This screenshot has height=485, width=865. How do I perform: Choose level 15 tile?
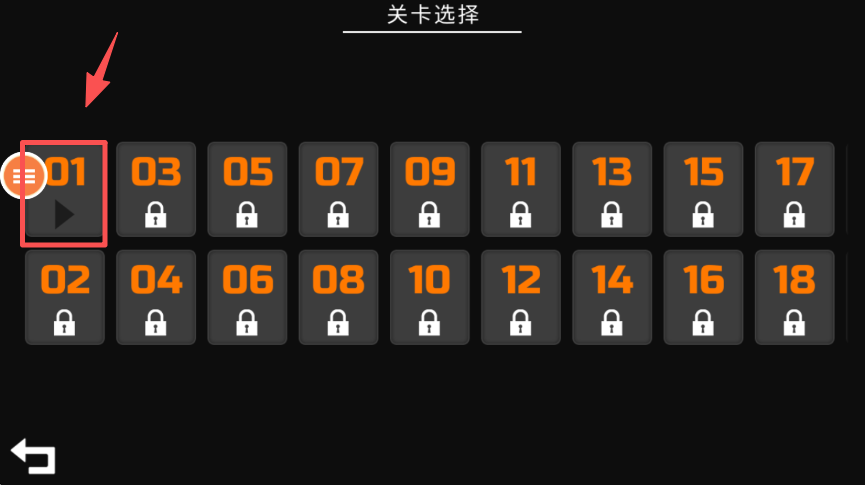point(703,189)
